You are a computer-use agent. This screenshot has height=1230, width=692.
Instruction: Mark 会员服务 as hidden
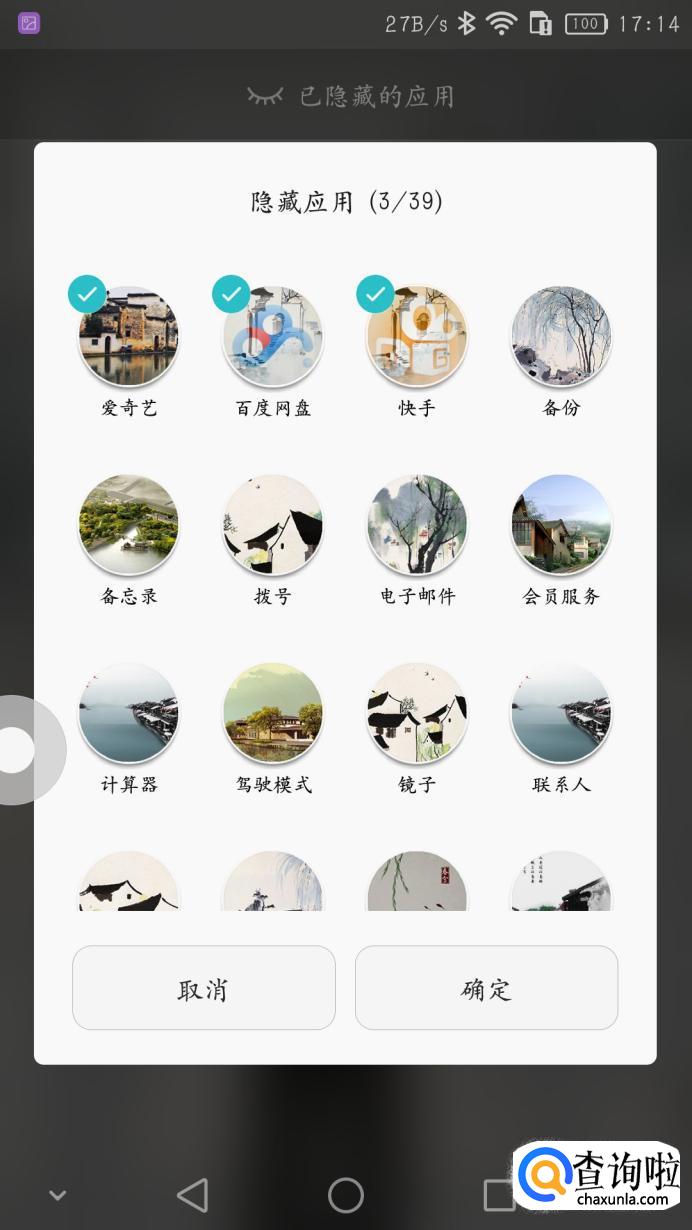(x=561, y=524)
